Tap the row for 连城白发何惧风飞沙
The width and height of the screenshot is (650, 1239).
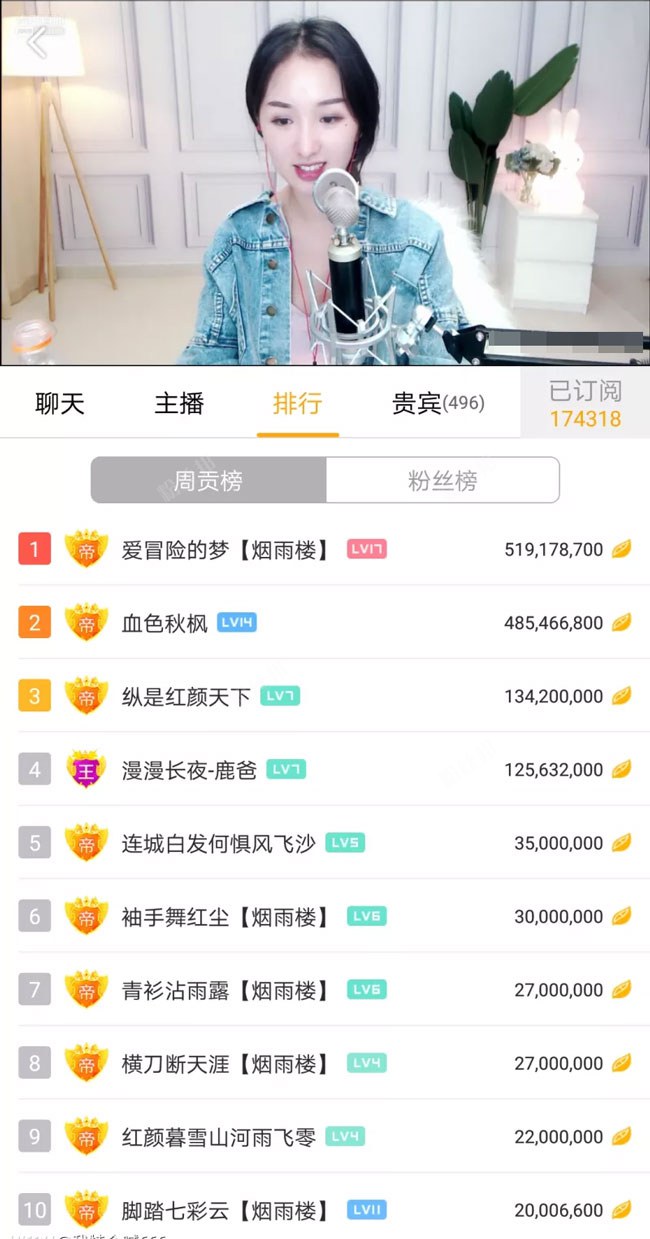click(x=325, y=843)
